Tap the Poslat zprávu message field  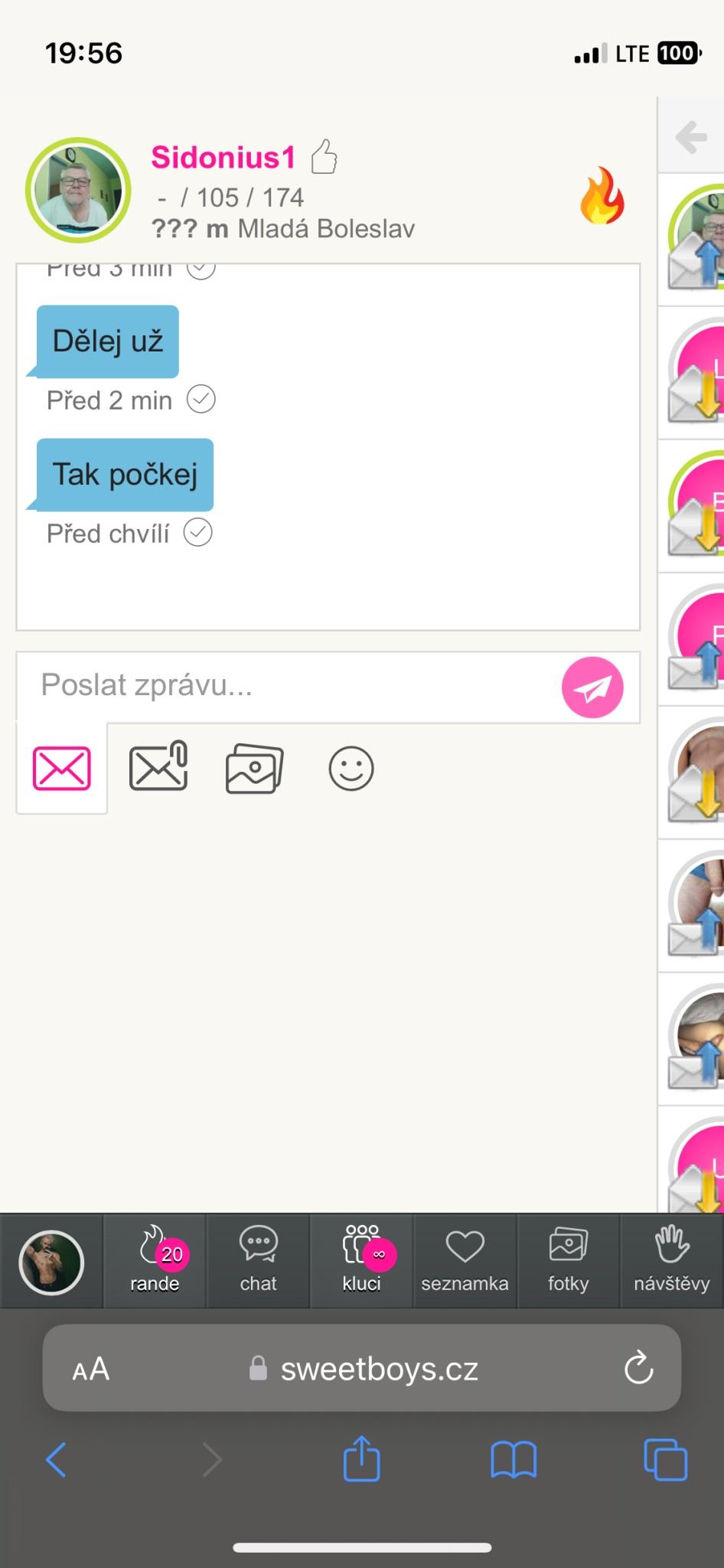(291, 686)
